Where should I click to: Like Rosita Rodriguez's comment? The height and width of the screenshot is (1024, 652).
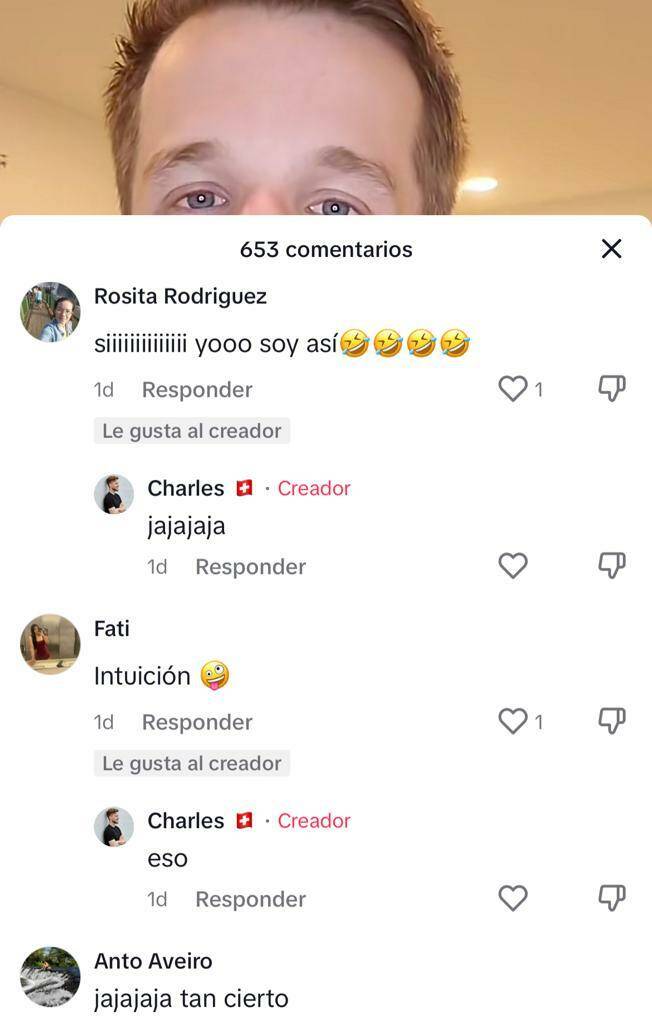pos(513,389)
